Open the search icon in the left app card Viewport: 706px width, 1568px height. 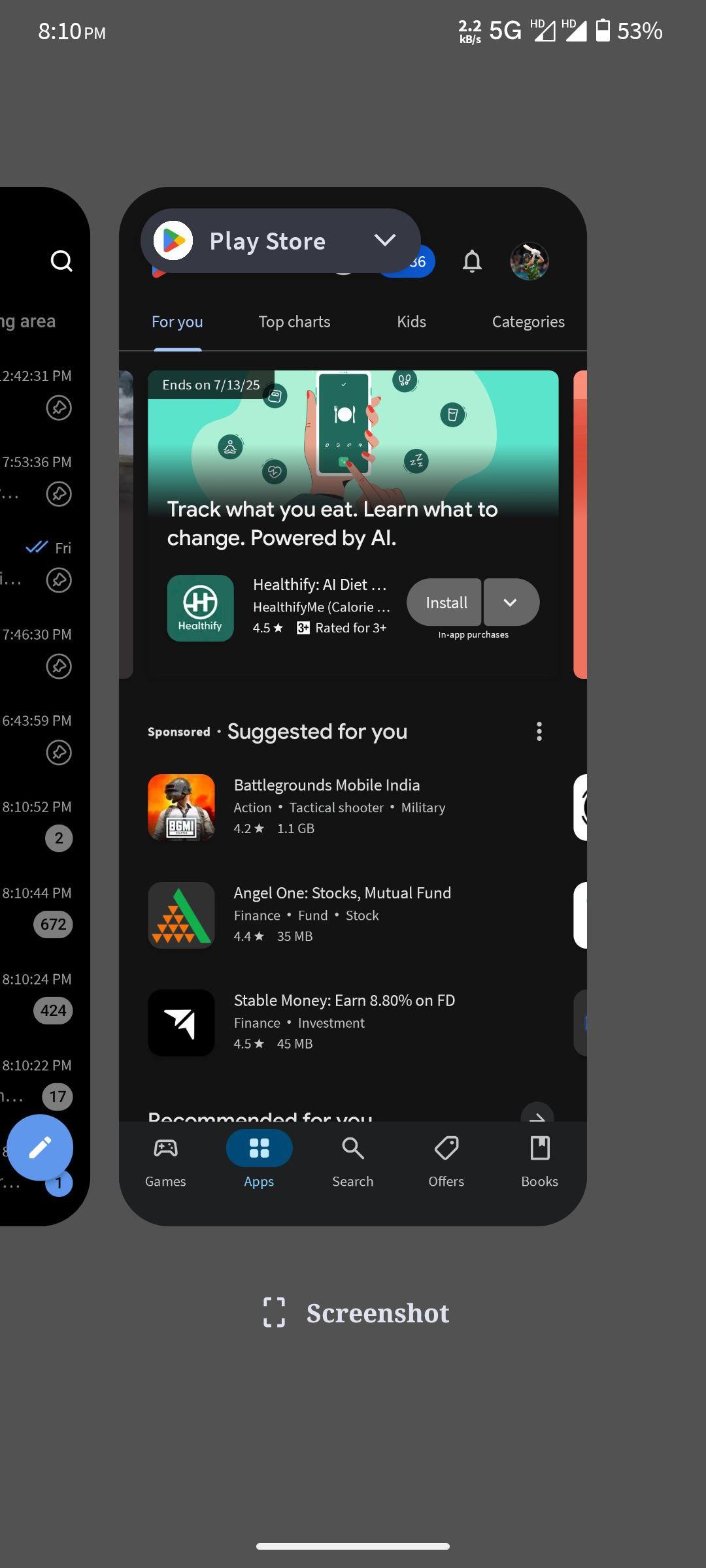[x=61, y=261]
